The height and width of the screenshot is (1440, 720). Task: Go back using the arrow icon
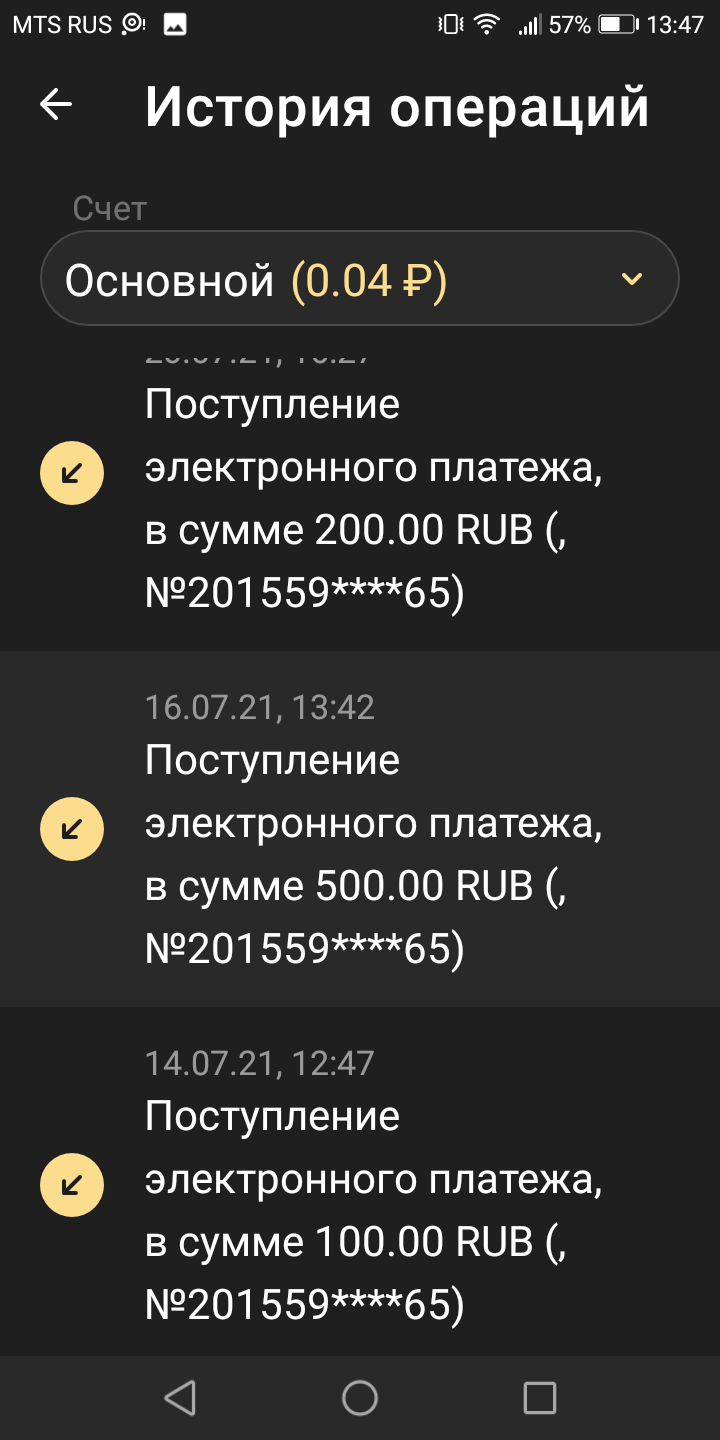[56, 105]
